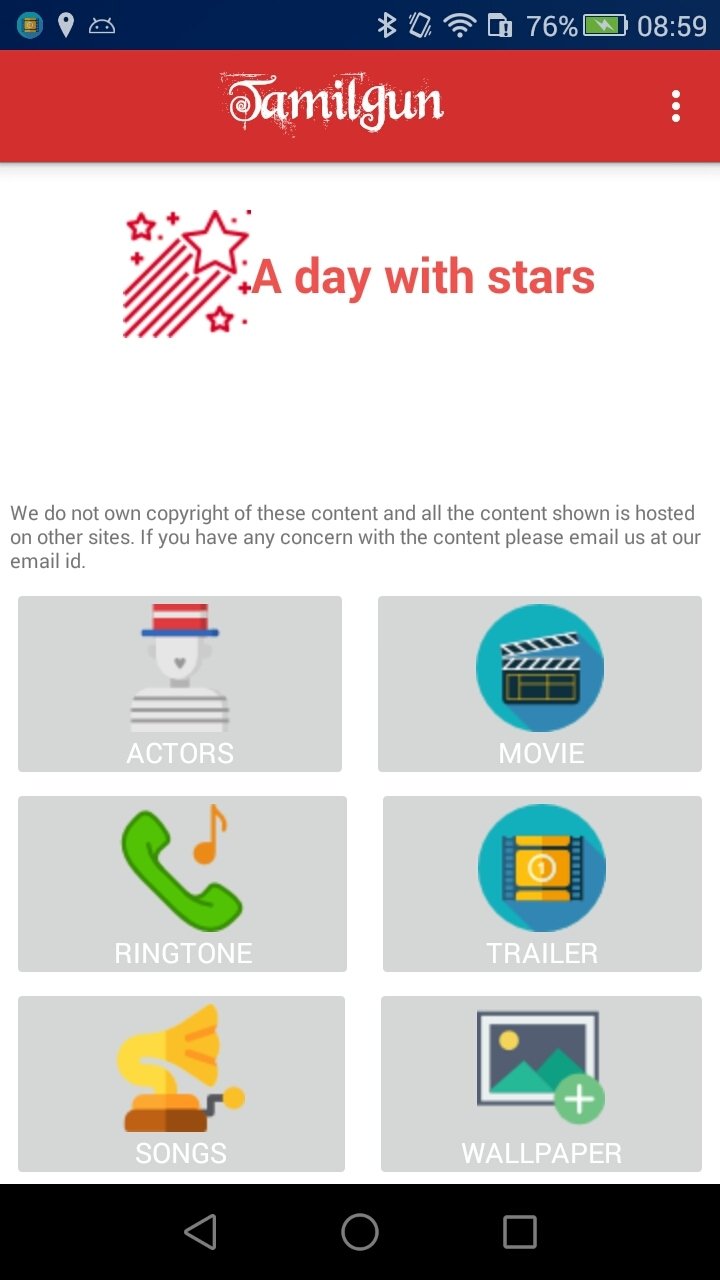Open the ACTORS tile

pos(180,684)
